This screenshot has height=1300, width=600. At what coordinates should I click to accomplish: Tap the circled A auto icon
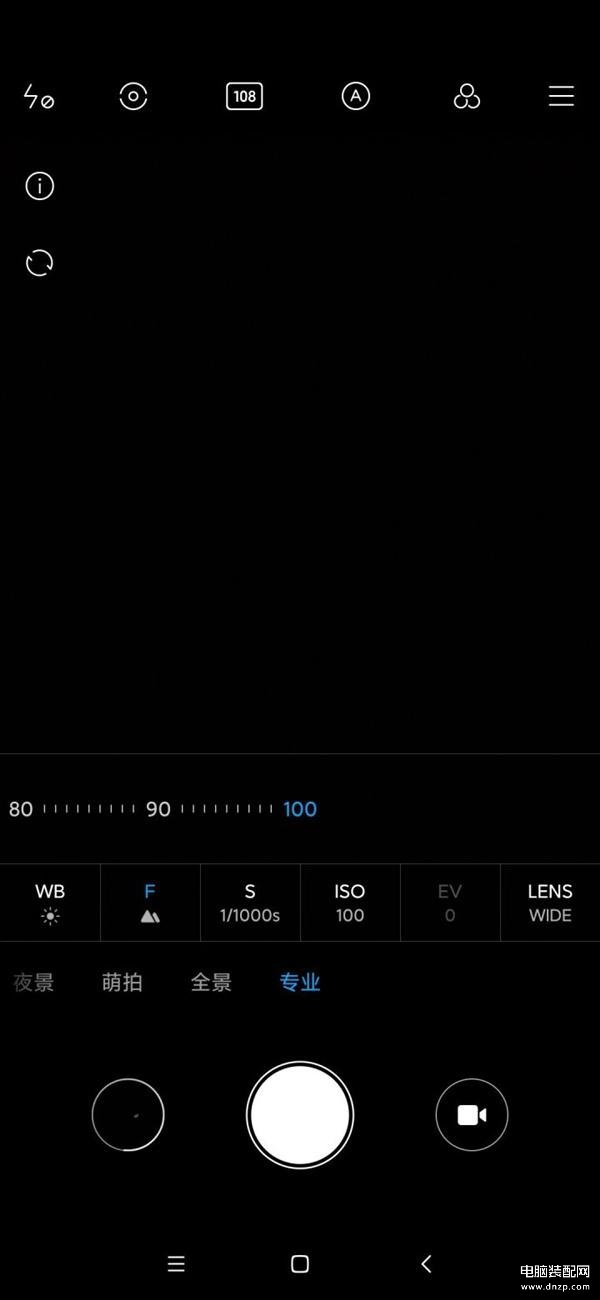(x=356, y=96)
